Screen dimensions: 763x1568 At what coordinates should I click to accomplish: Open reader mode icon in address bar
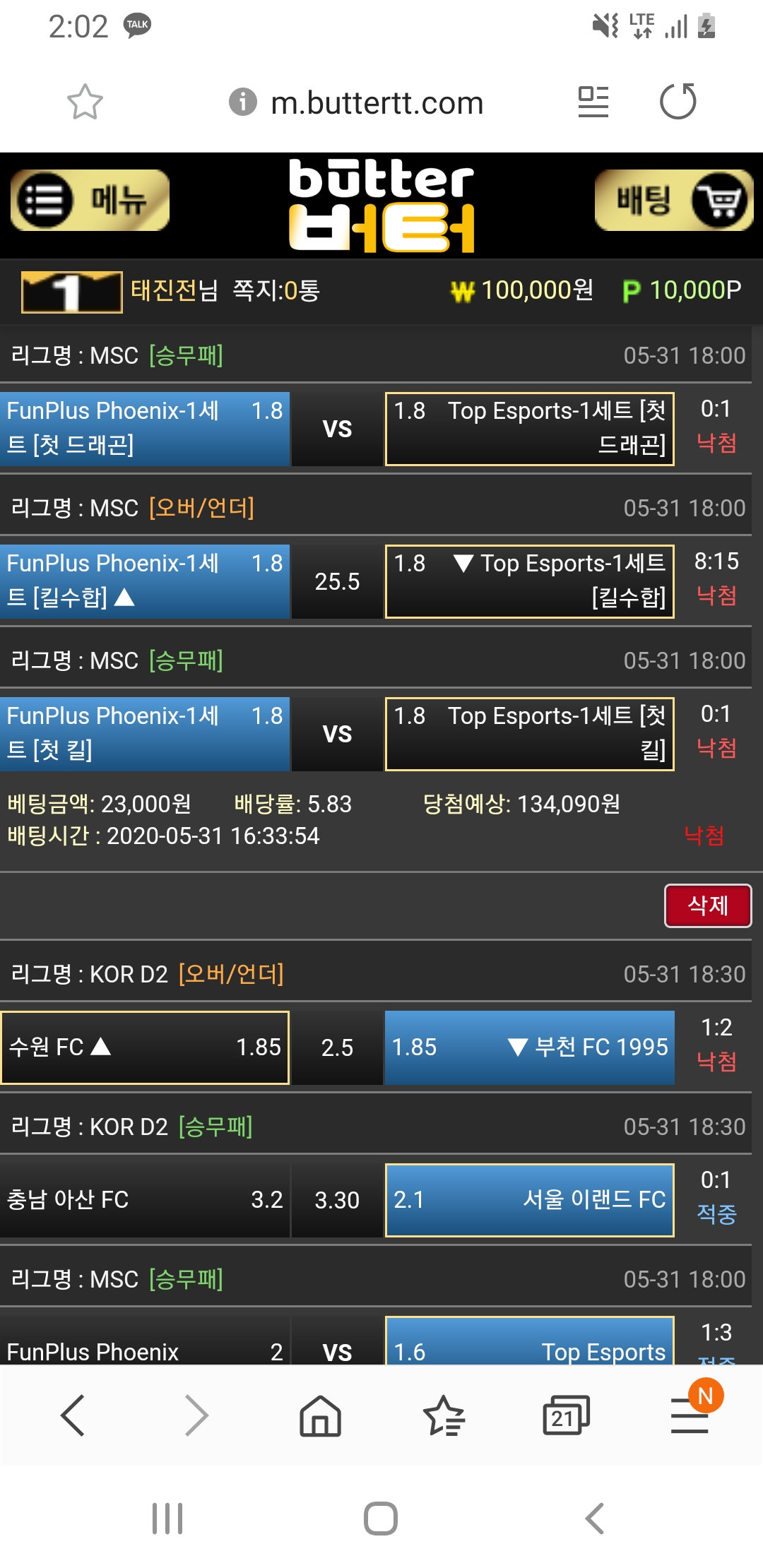(x=593, y=102)
